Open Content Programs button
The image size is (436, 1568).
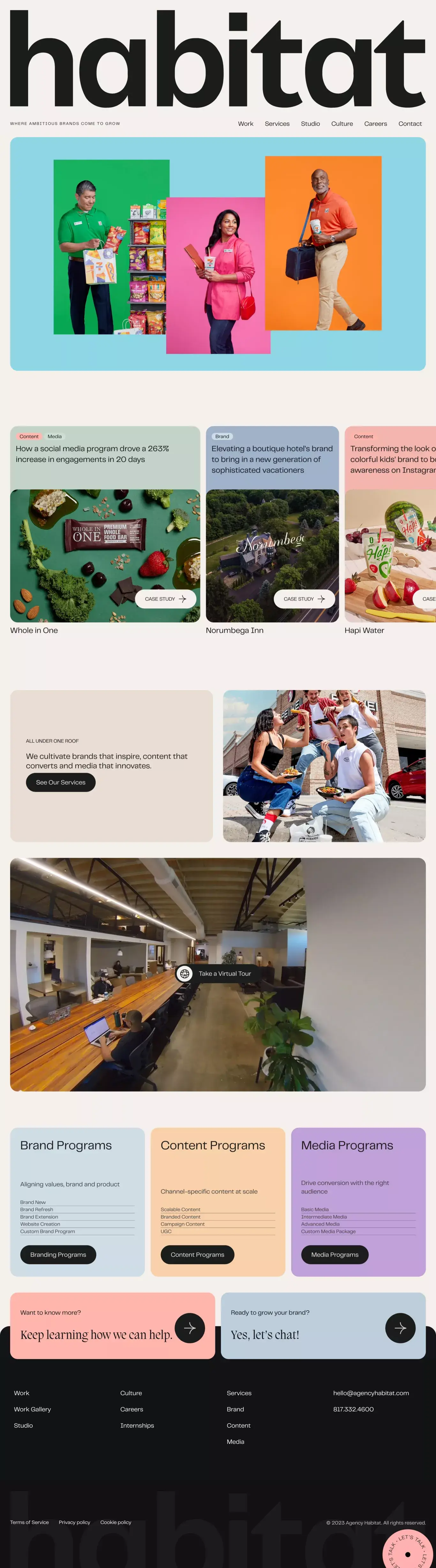[x=197, y=1254]
